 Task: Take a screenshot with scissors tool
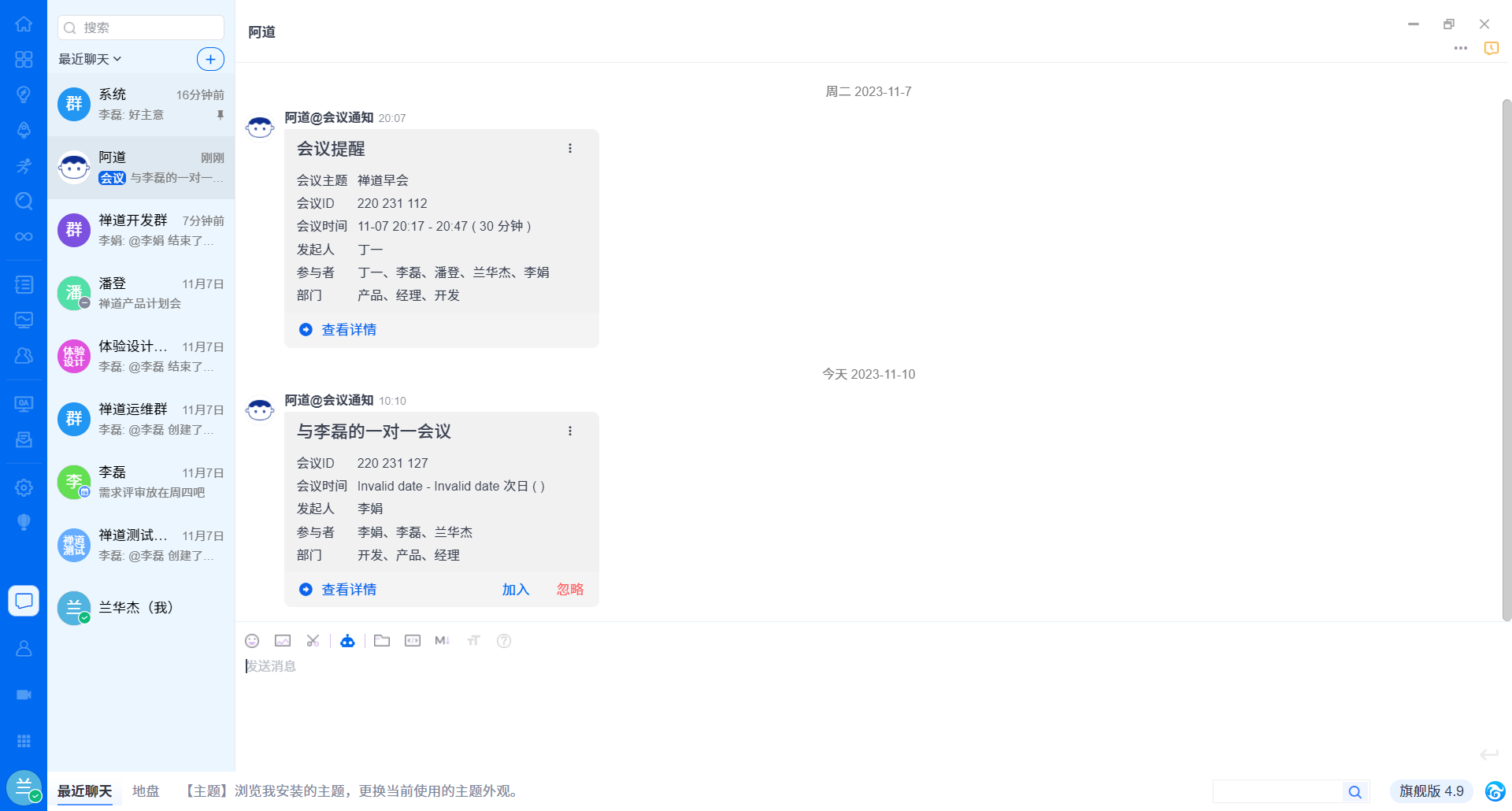point(313,641)
